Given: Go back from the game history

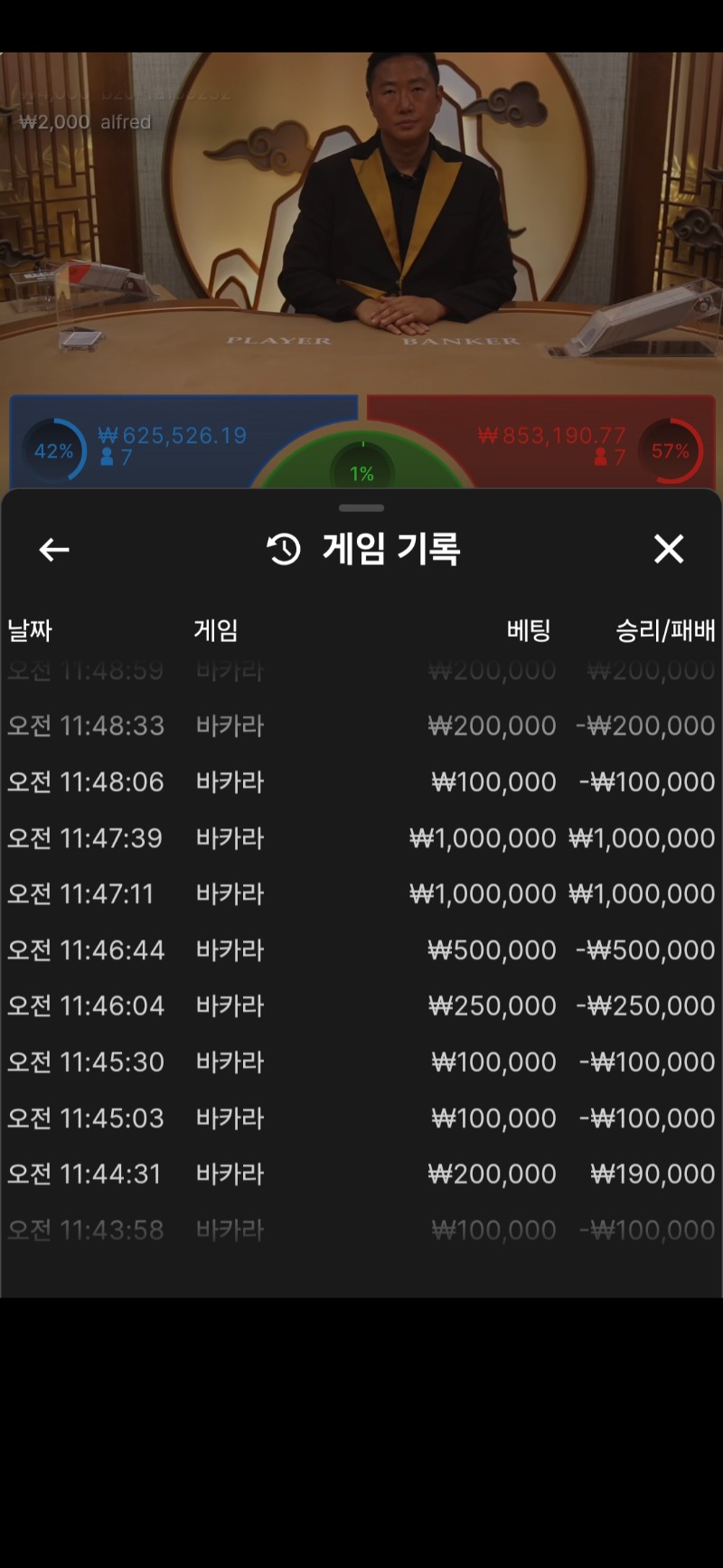Looking at the screenshot, I should pyautogui.click(x=54, y=549).
